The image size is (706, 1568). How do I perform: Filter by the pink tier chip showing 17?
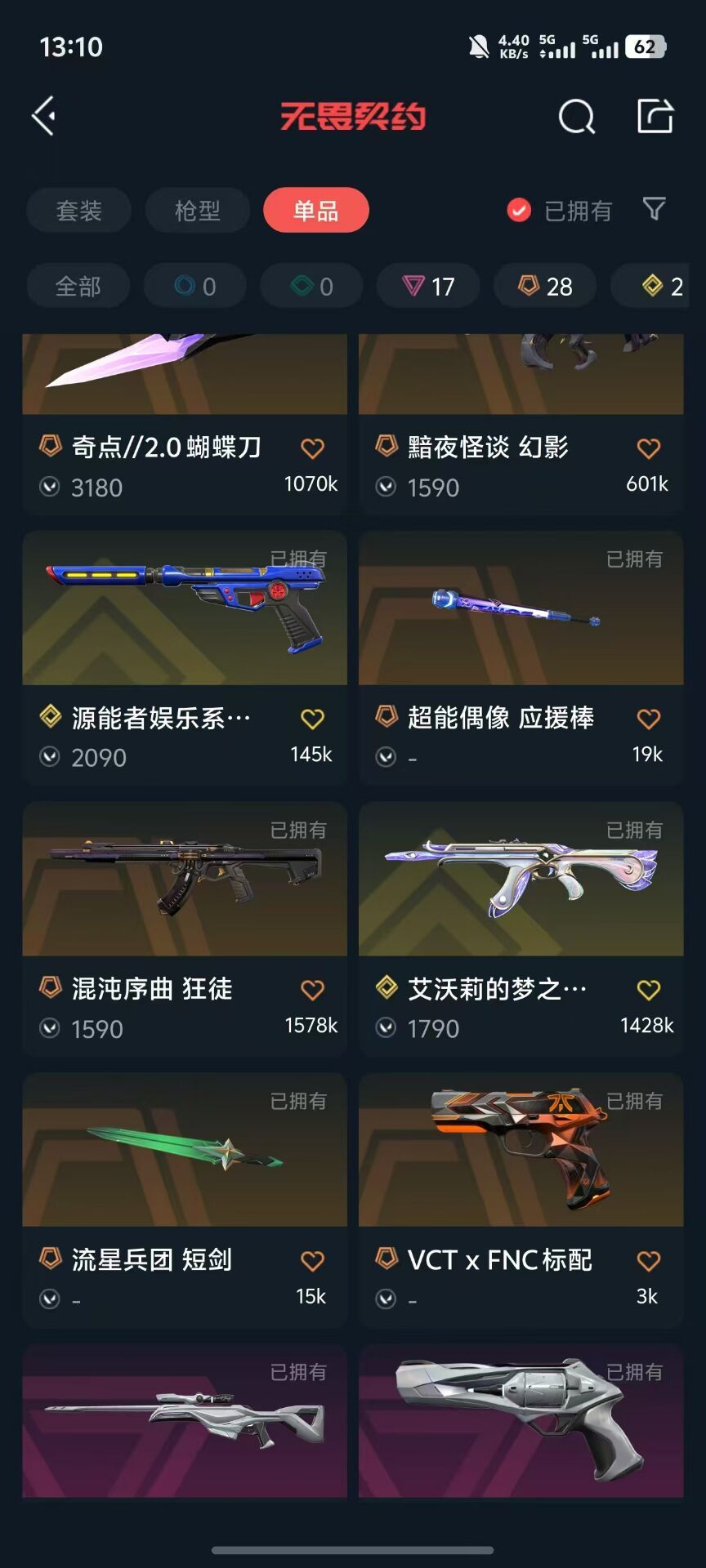(428, 287)
